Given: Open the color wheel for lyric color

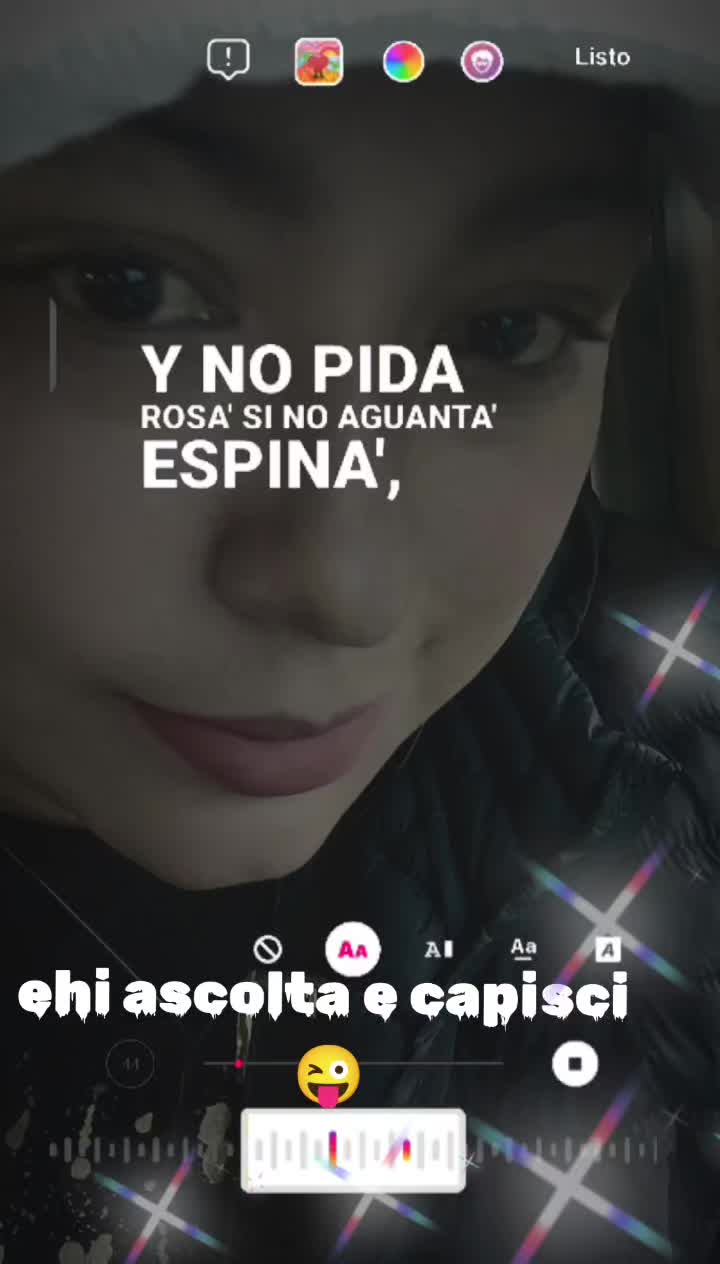Looking at the screenshot, I should (x=404, y=62).
